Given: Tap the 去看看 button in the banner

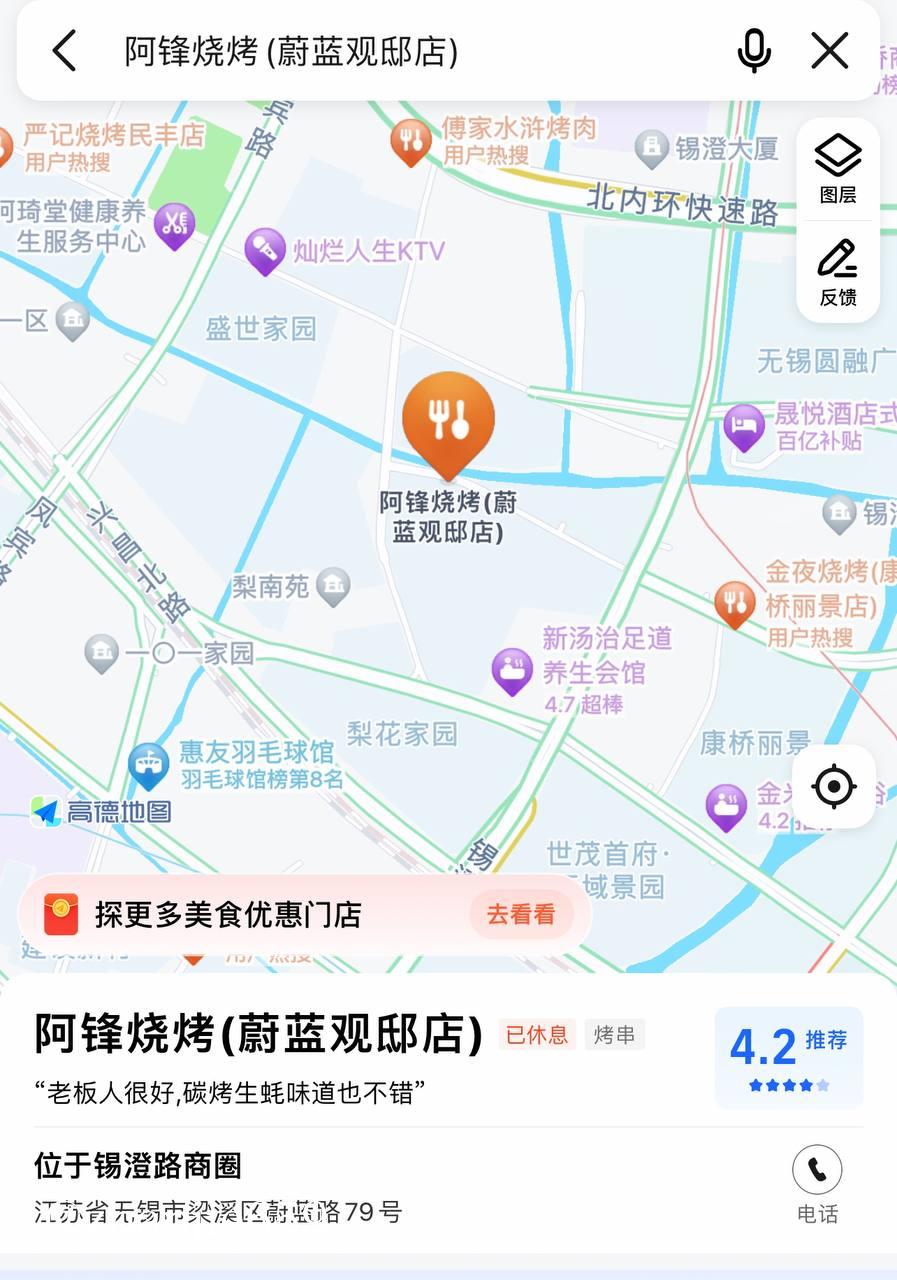Looking at the screenshot, I should [x=520, y=914].
